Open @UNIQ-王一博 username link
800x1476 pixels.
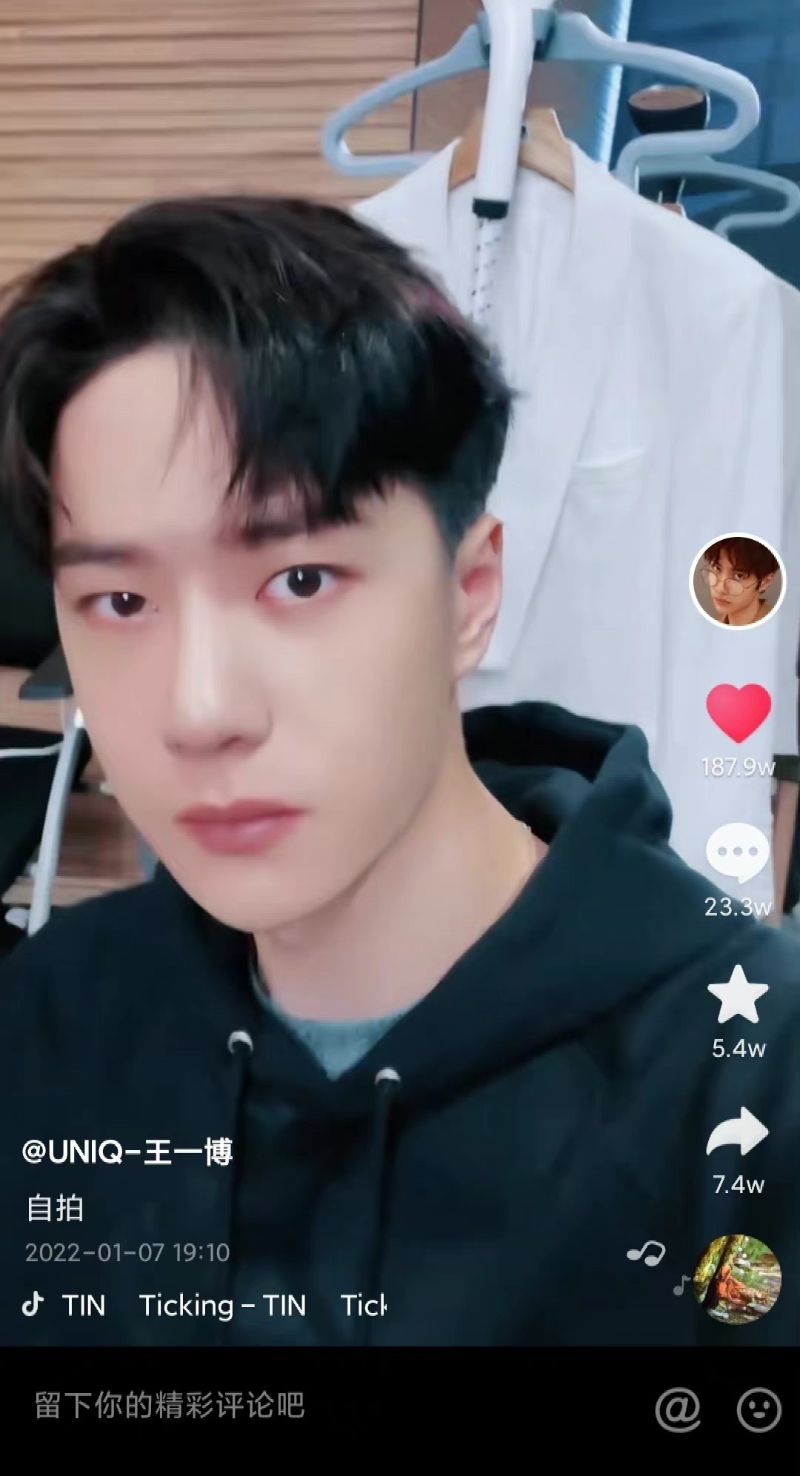[x=127, y=1152]
